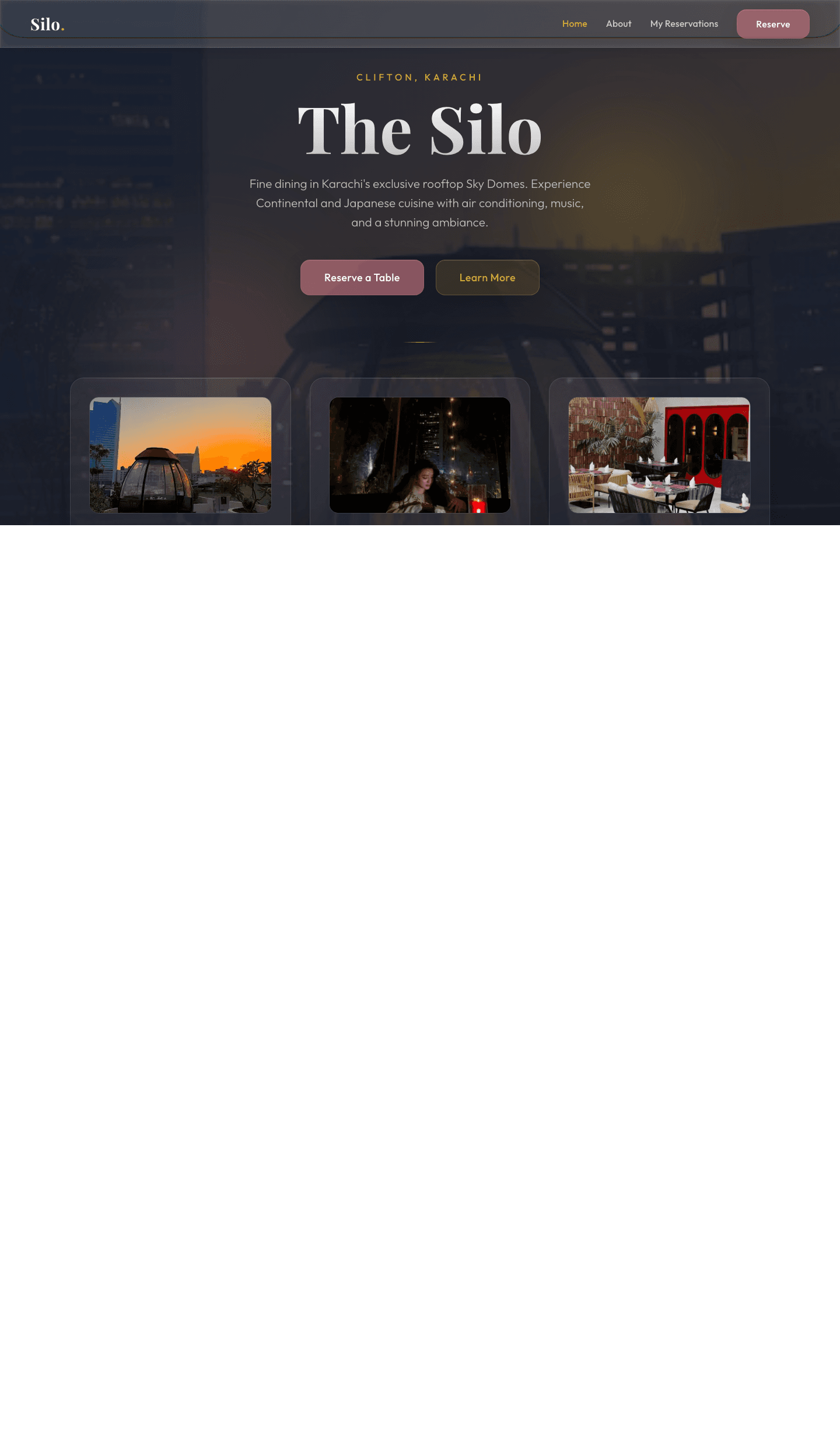
Task: Tap the Reserve button in the header
Action: coord(772,25)
